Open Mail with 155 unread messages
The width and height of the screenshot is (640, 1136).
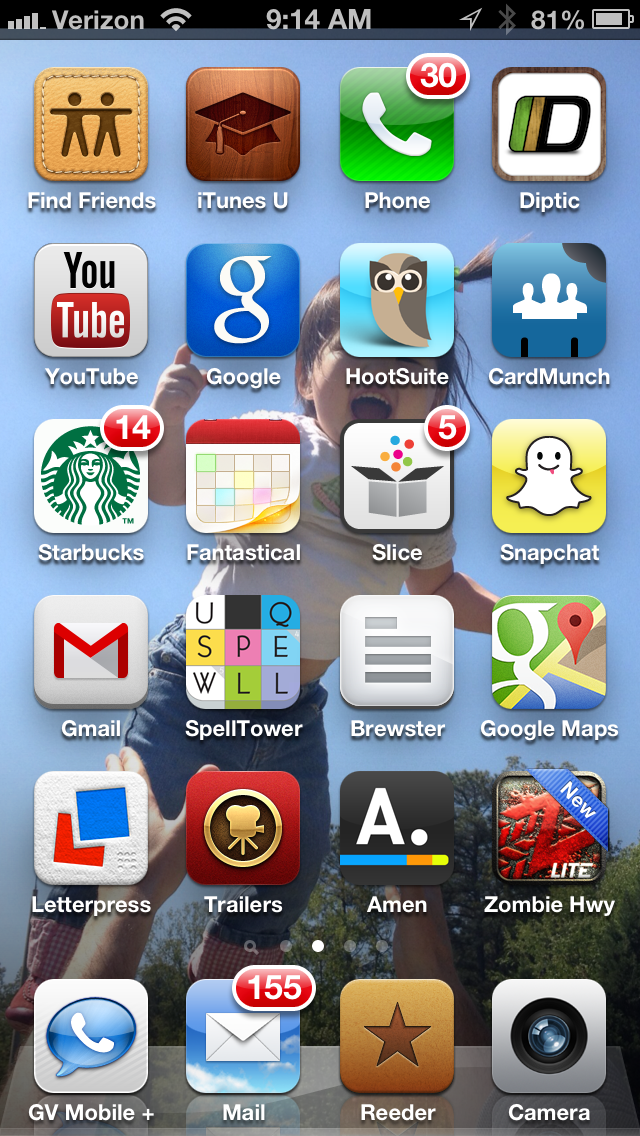[x=243, y=1036]
